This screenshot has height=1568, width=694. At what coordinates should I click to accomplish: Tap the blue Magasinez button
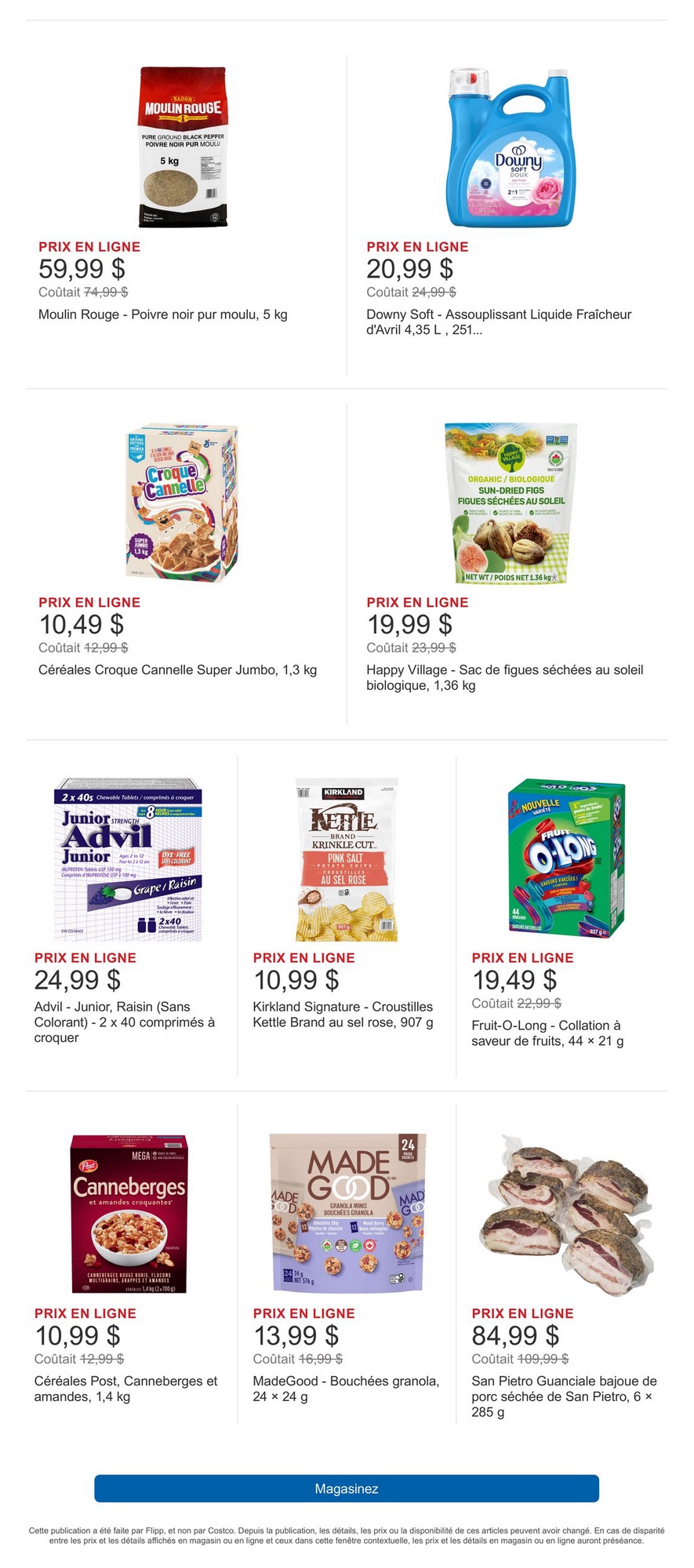347,1489
